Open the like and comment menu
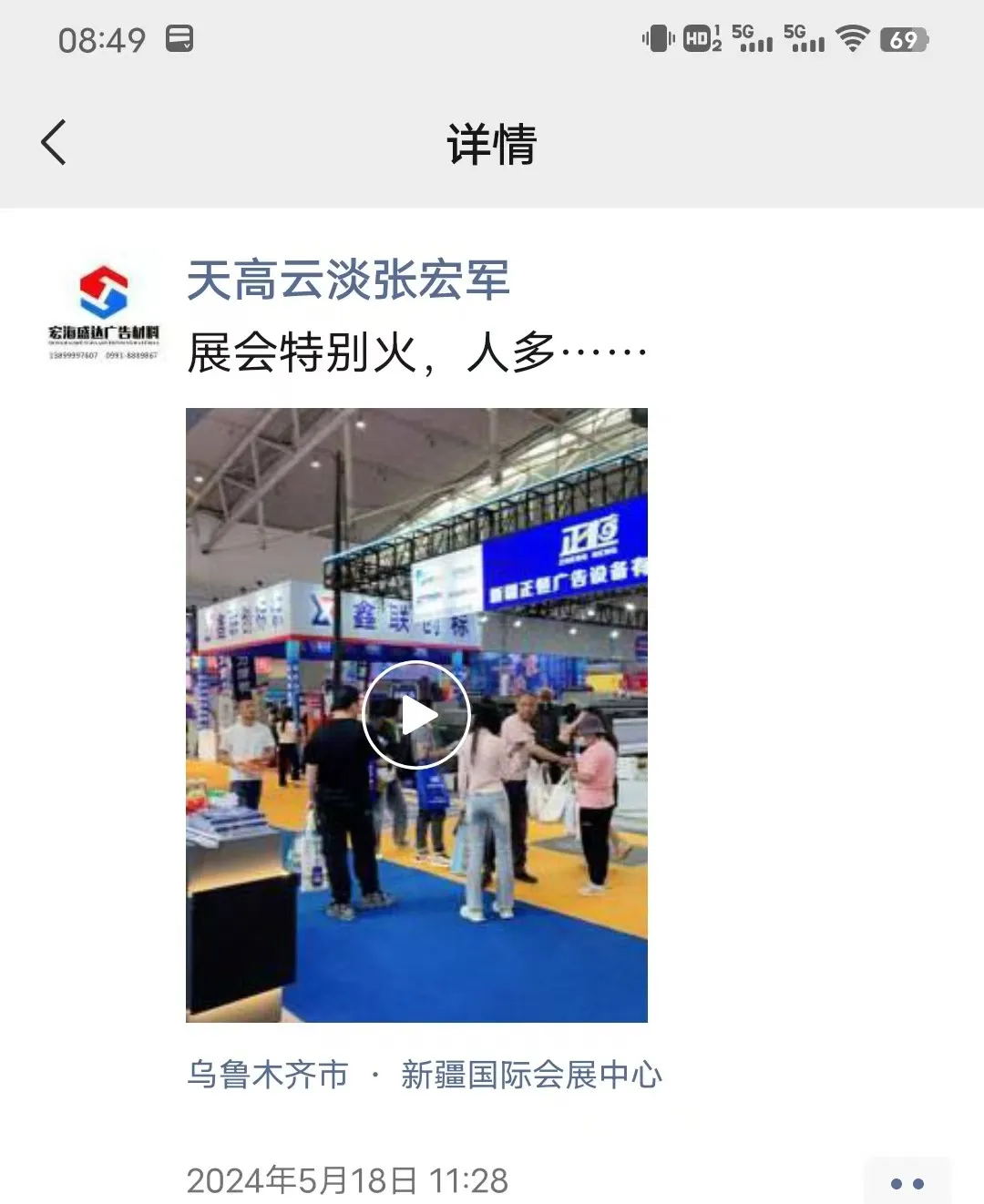984x1204 pixels. pos(907,1182)
